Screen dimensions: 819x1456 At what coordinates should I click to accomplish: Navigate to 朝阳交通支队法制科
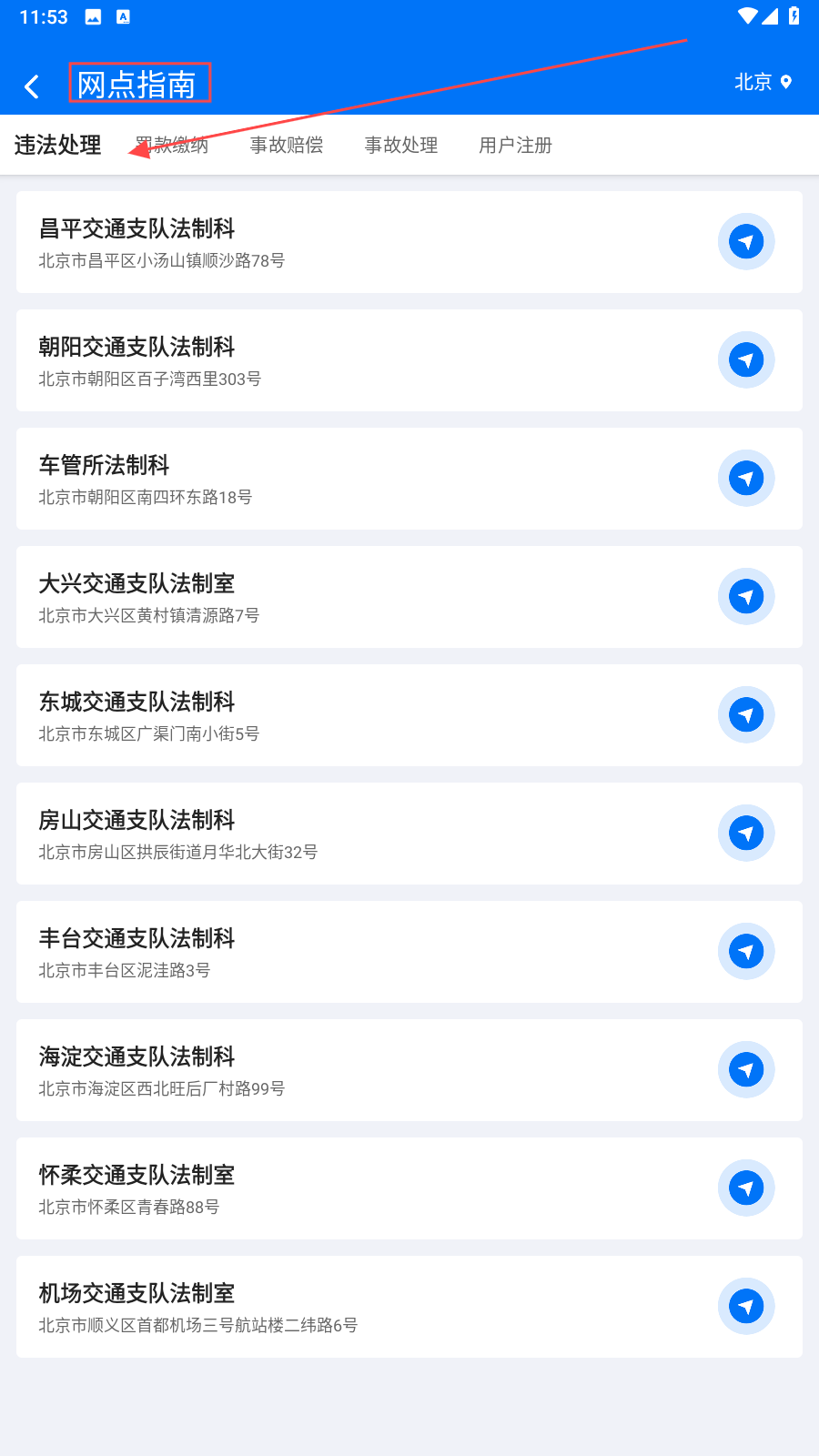(x=746, y=360)
